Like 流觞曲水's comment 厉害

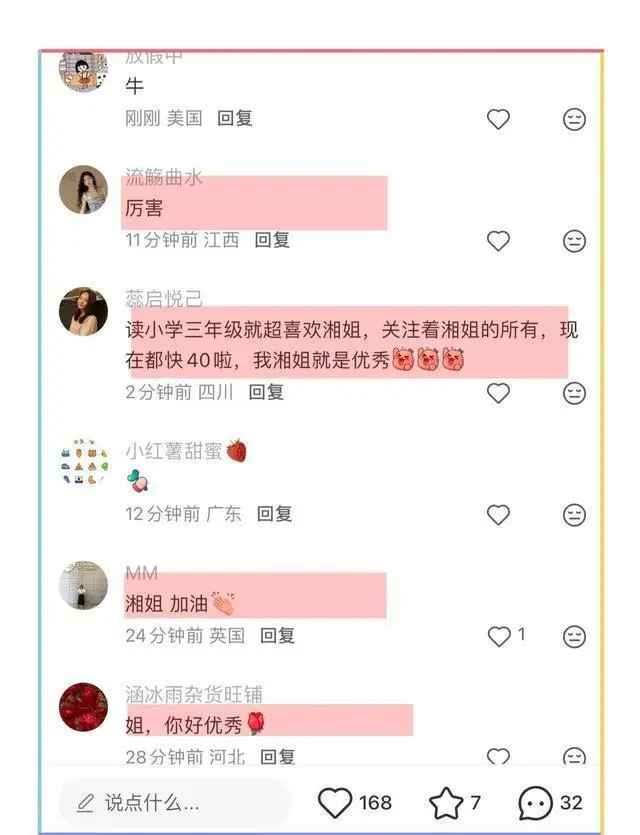498,241
